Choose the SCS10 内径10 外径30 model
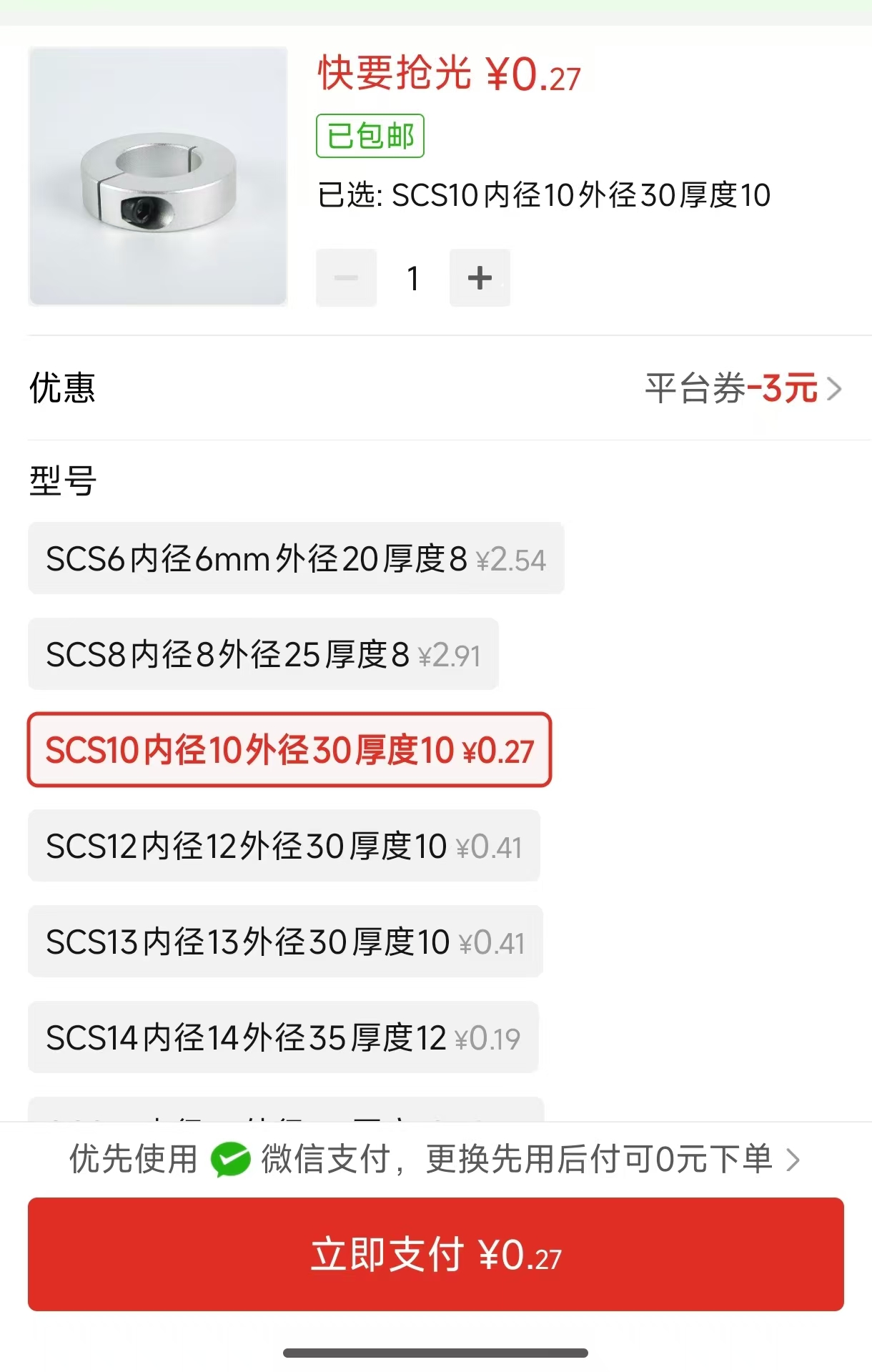The image size is (872, 1372). coord(289,750)
